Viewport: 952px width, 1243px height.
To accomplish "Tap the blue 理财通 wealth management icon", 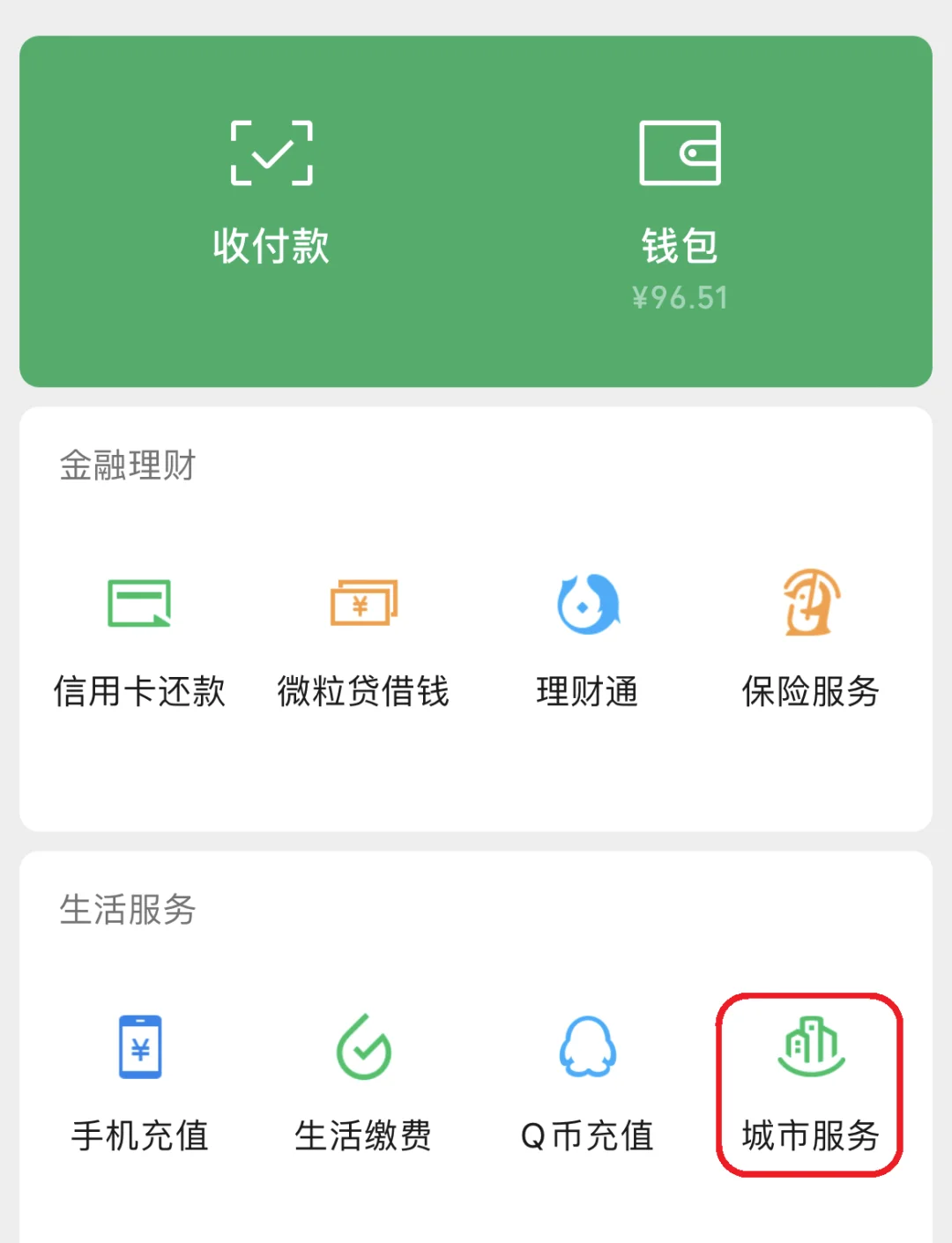I will pyautogui.click(x=586, y=602).
